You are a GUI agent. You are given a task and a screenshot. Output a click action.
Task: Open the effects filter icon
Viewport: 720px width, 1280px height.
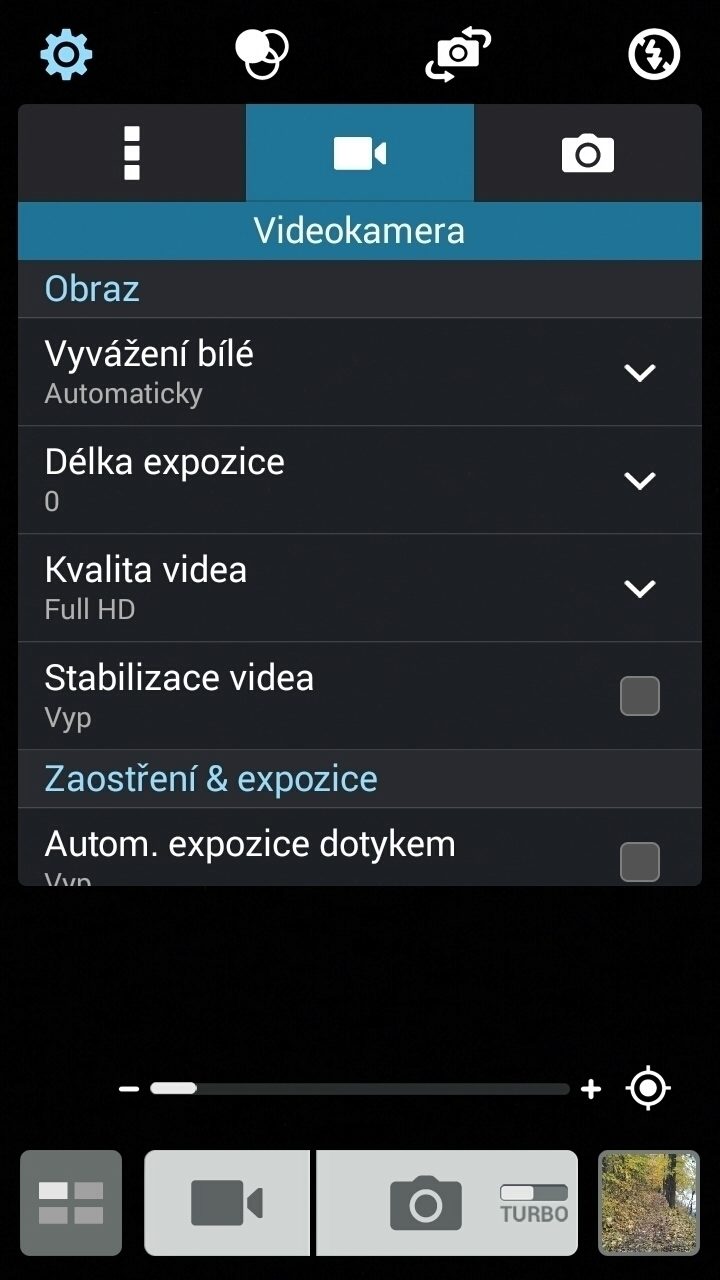[x=262, y=53]
